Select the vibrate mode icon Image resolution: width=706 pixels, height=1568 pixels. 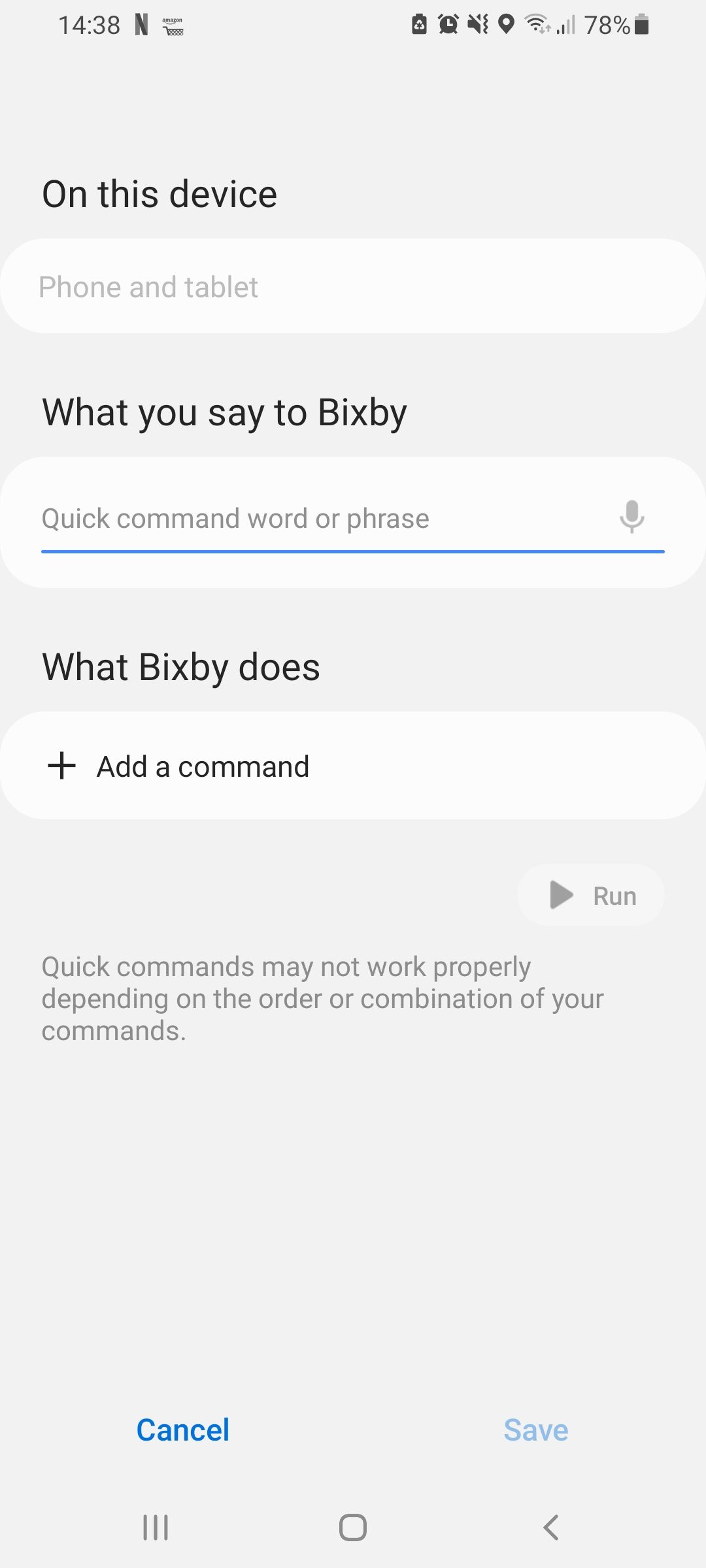(x=477, y=24)
